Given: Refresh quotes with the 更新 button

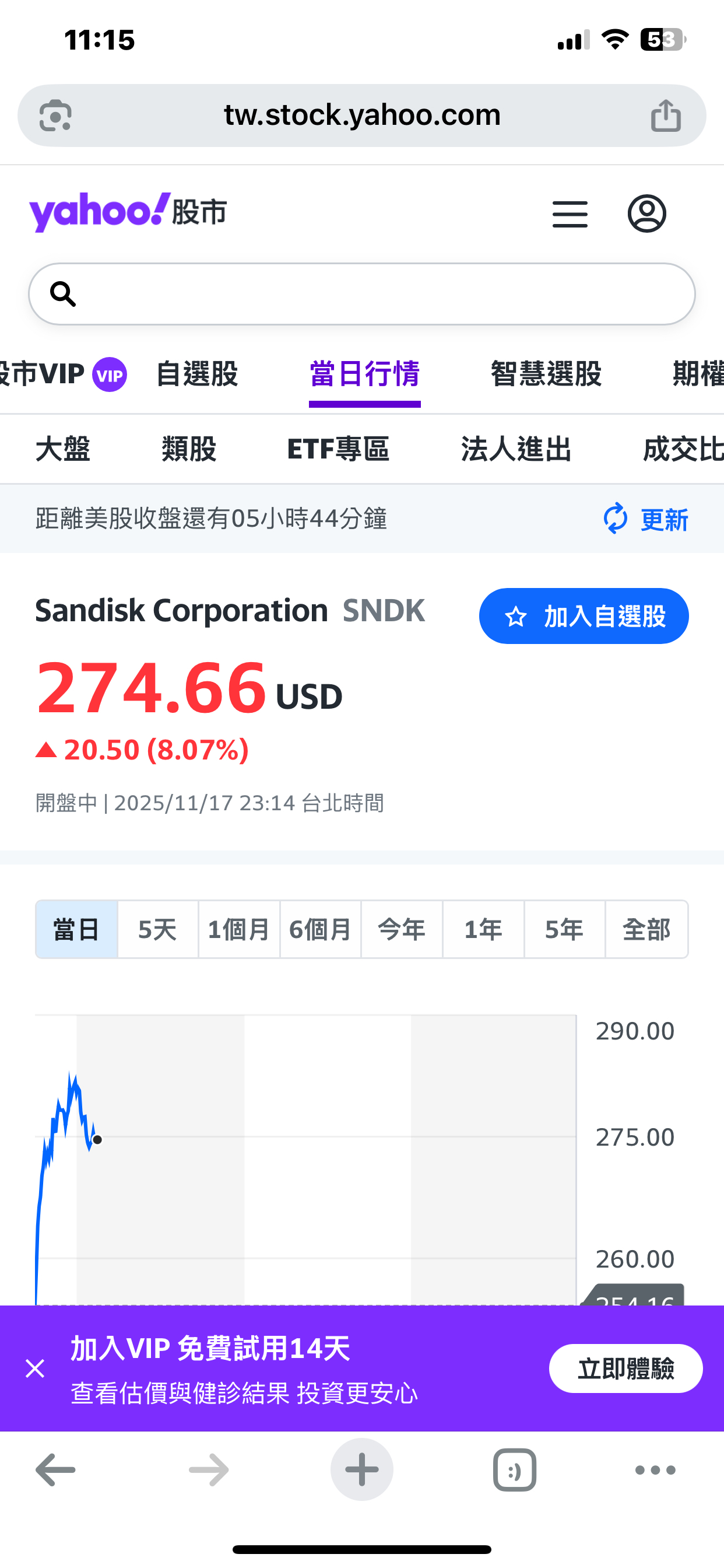Looking at the screenshot, I should tap(645, 519).
